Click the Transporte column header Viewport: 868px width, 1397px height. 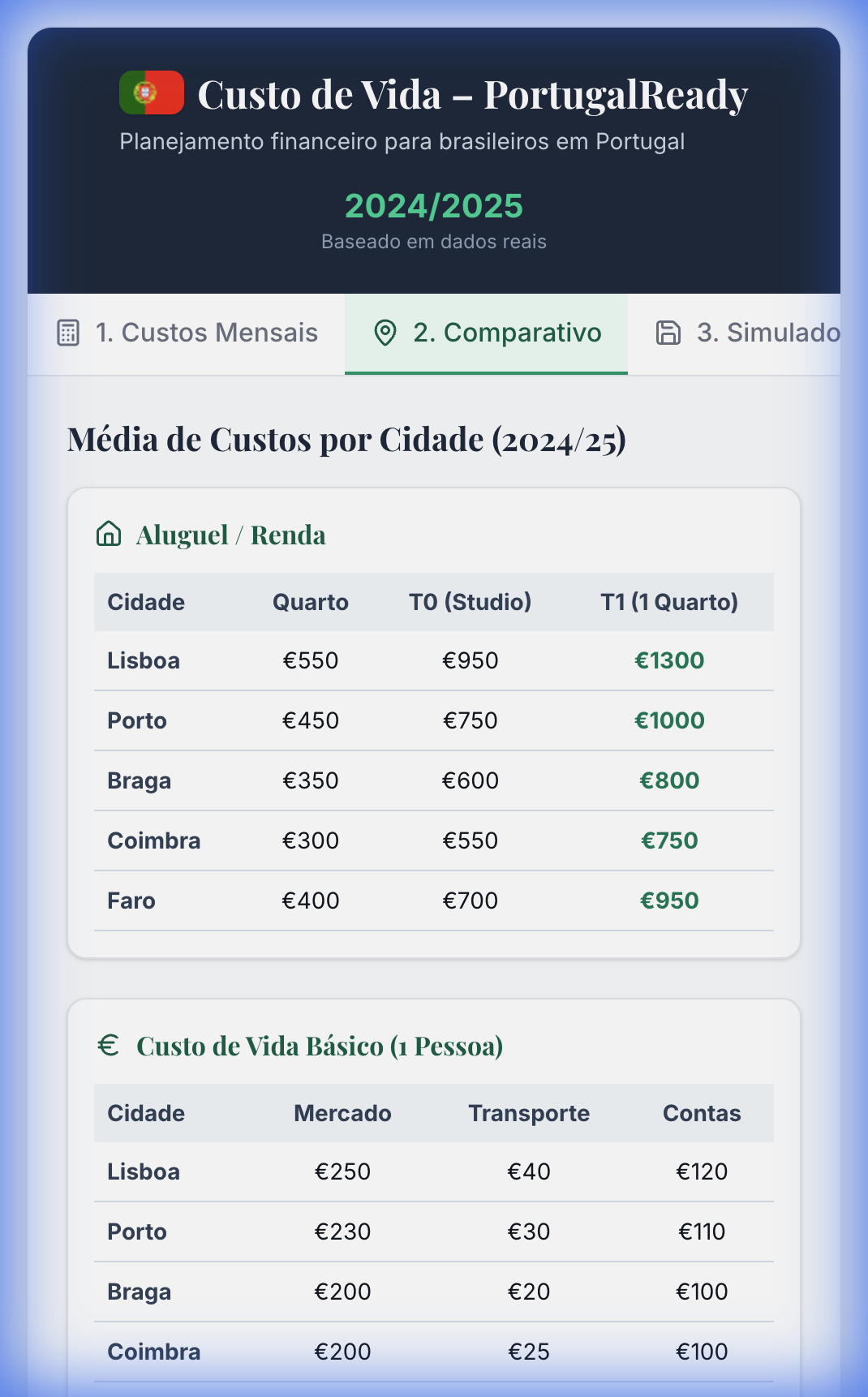click(x=528, y=1113)
